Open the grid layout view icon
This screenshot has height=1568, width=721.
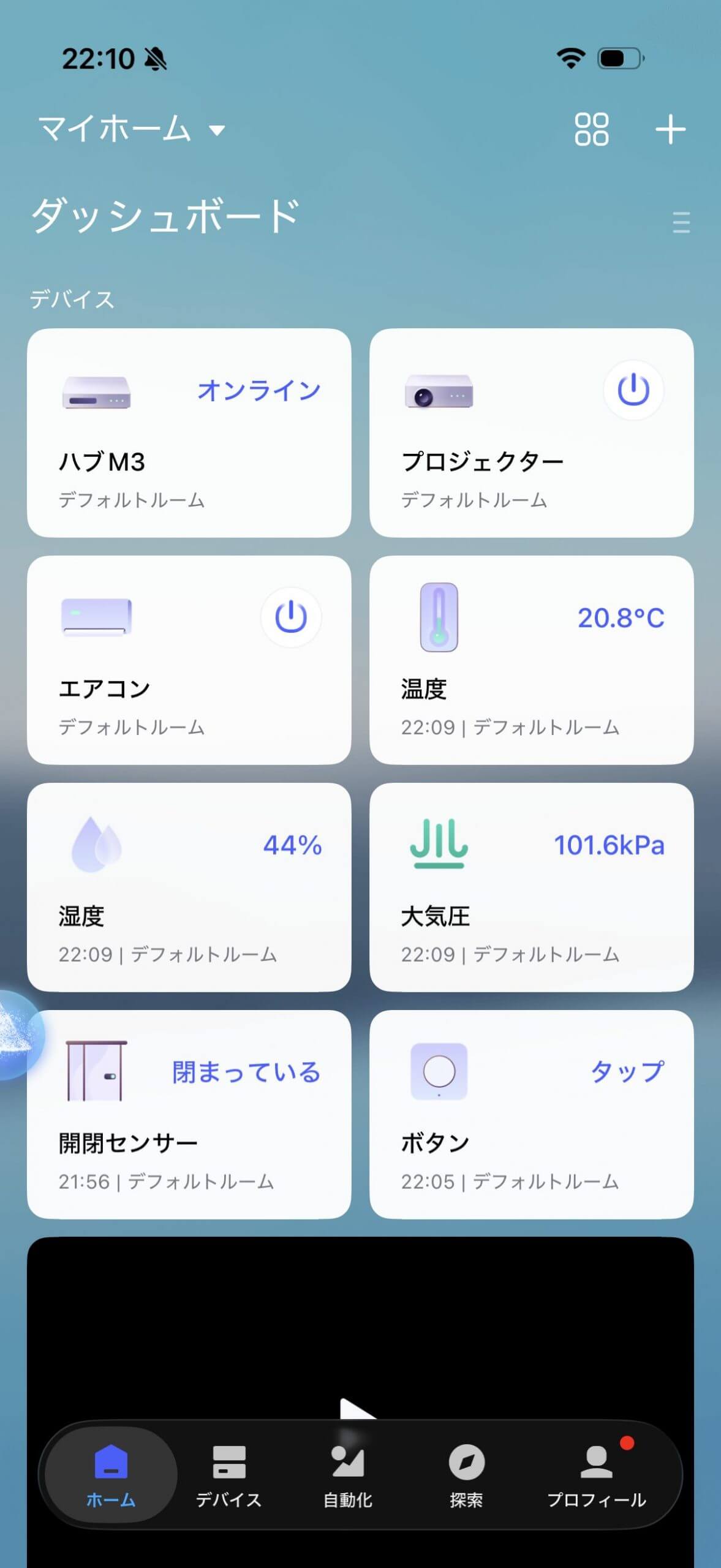(592, 130)
